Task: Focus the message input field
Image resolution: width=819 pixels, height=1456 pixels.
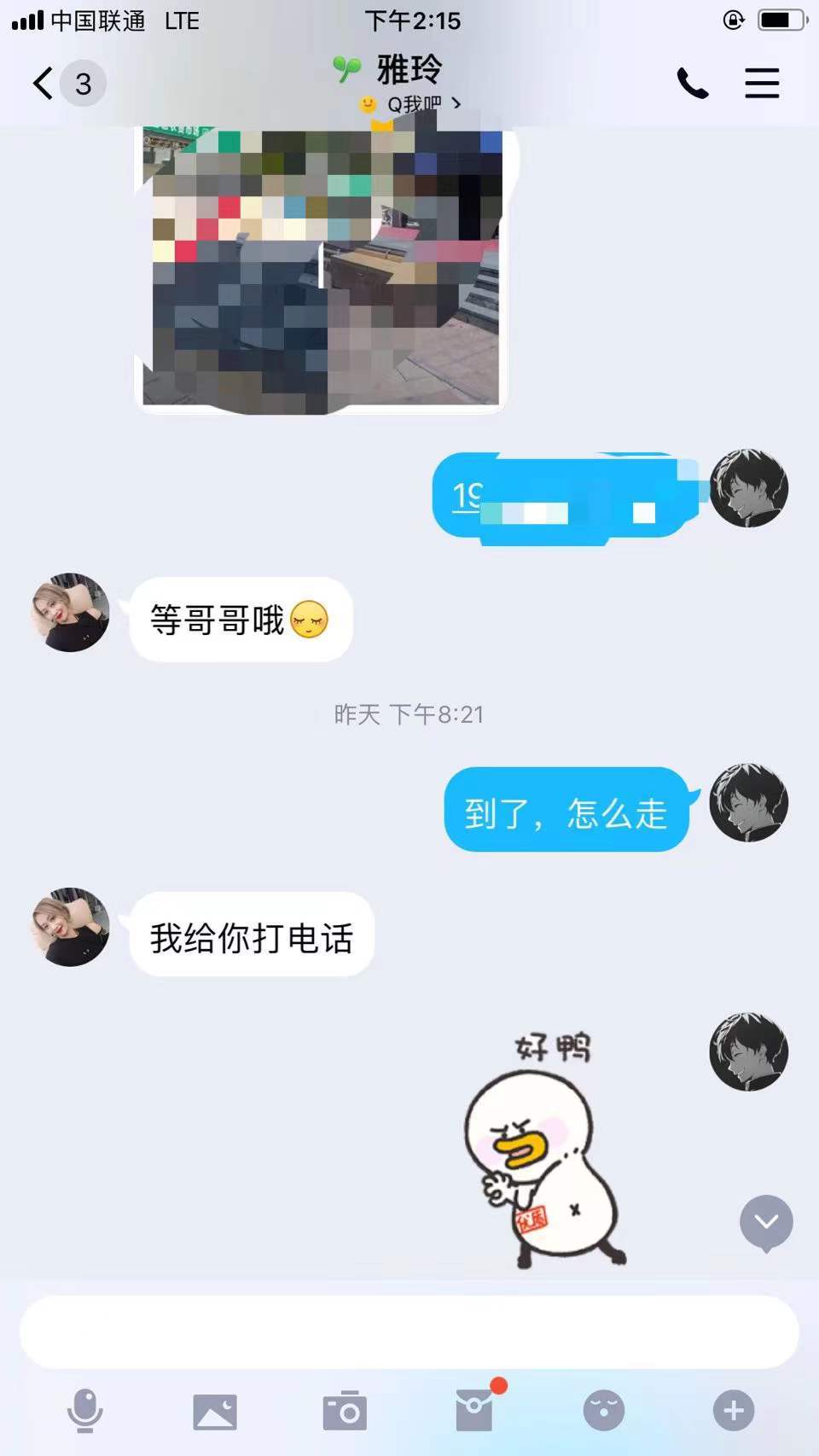Action: tap(409, 1331)
